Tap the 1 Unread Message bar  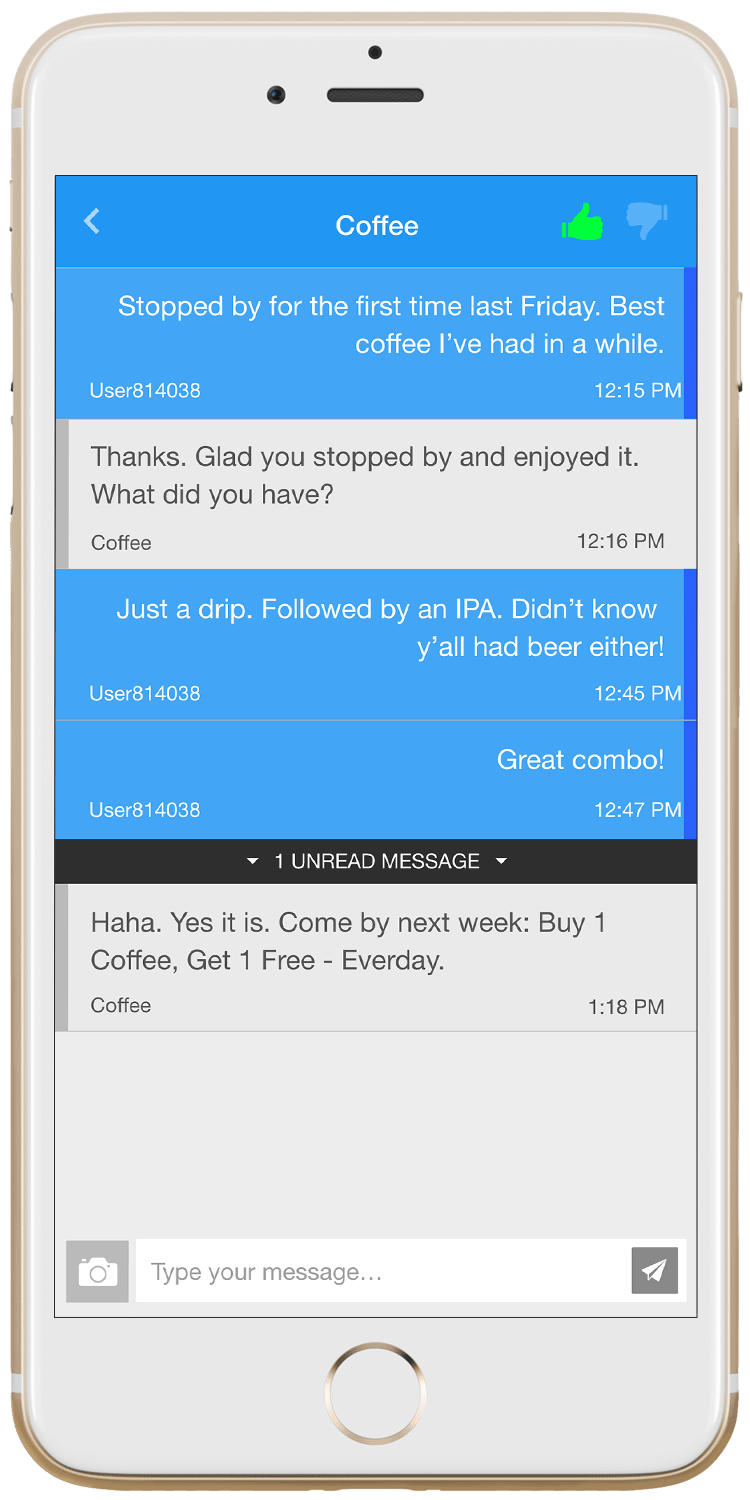[376, 861]
